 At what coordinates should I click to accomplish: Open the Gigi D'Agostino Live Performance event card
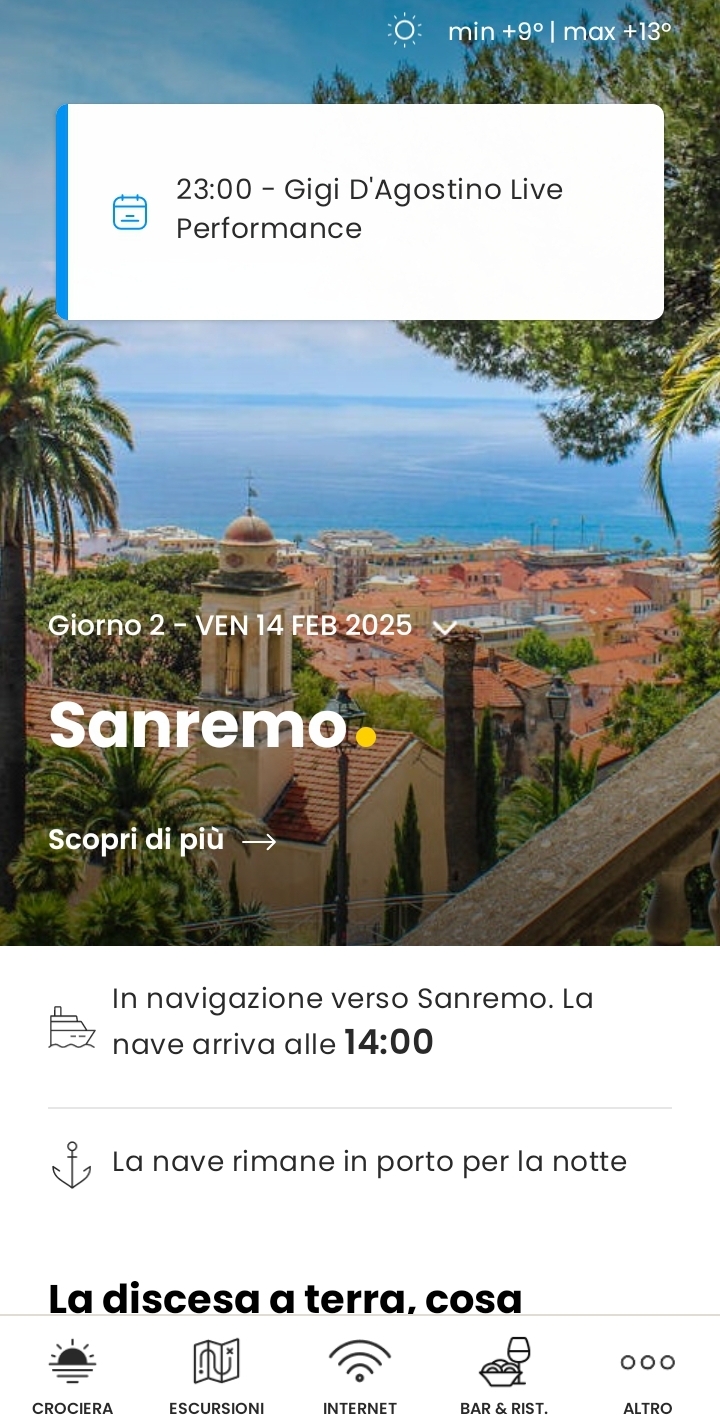tap(360, 211)
